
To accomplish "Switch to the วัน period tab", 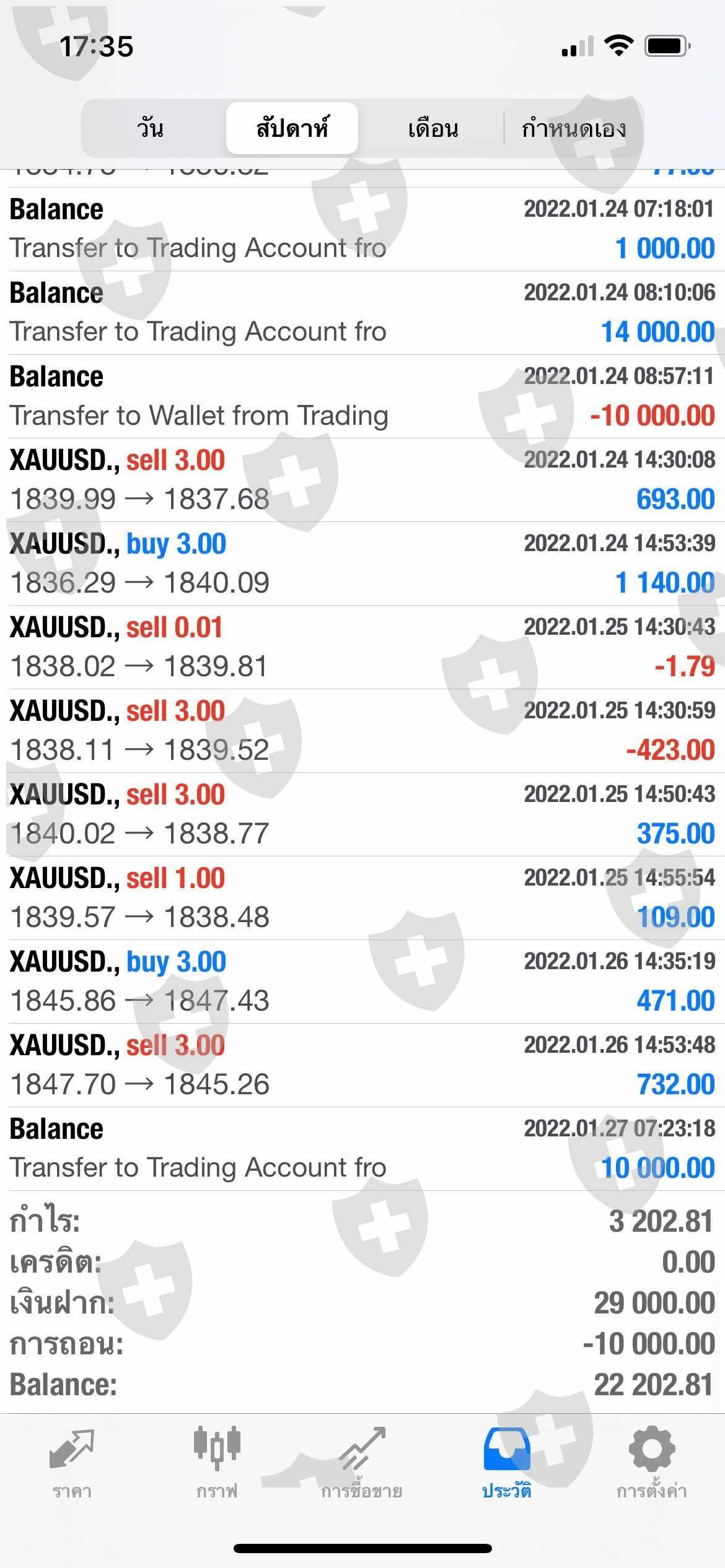I will [150, 128].
